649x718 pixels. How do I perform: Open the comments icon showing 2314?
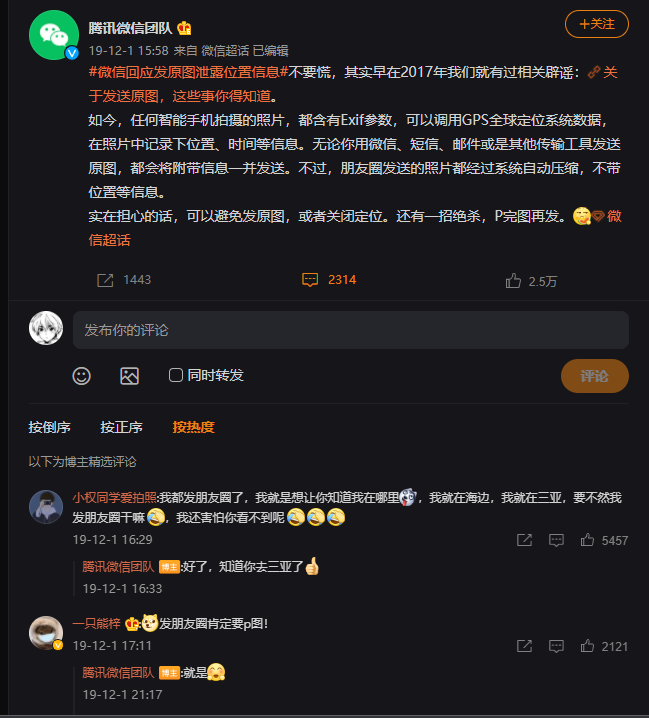pyautogui.click(x=311, y=280)
